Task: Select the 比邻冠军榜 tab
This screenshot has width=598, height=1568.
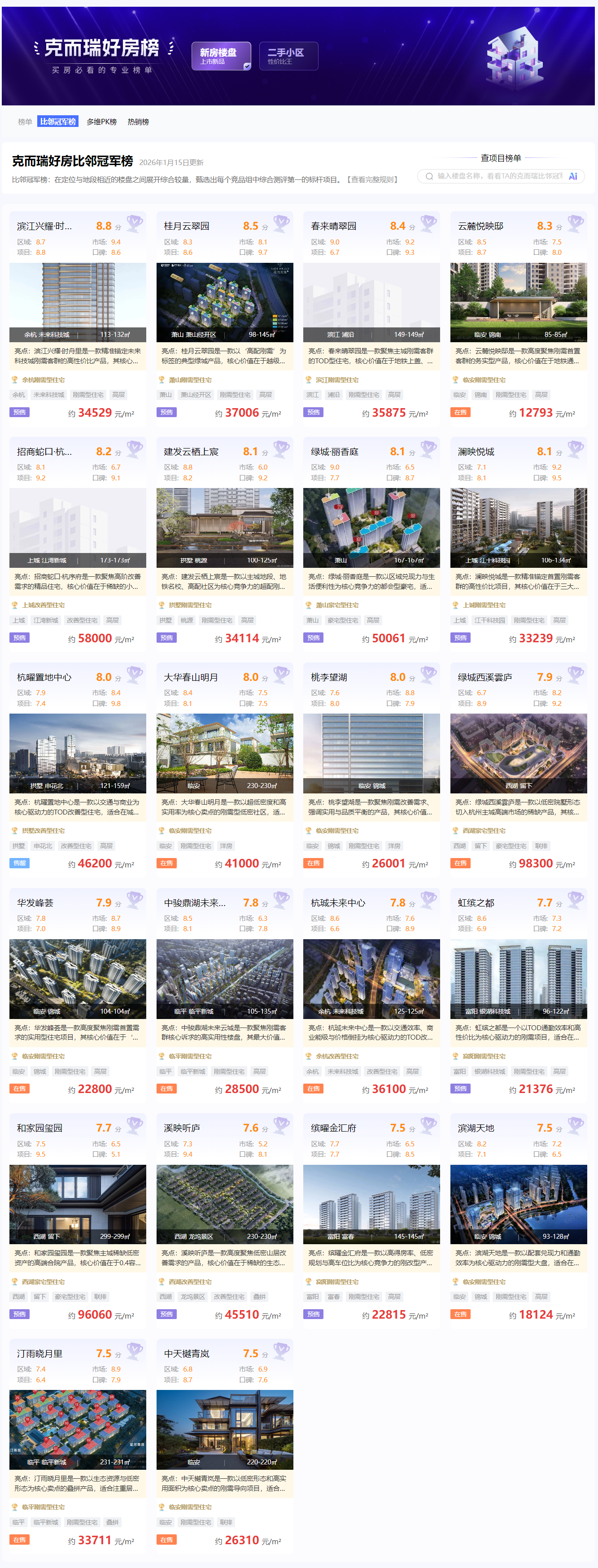Action: 58,122
